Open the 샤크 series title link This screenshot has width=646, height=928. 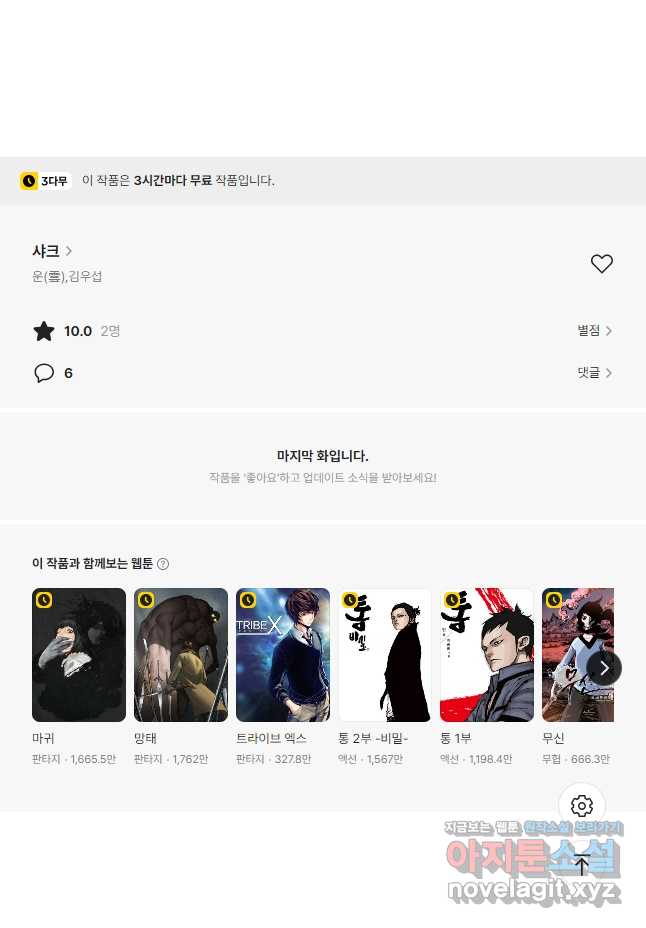pyautogui.click(x=52, y=251)
